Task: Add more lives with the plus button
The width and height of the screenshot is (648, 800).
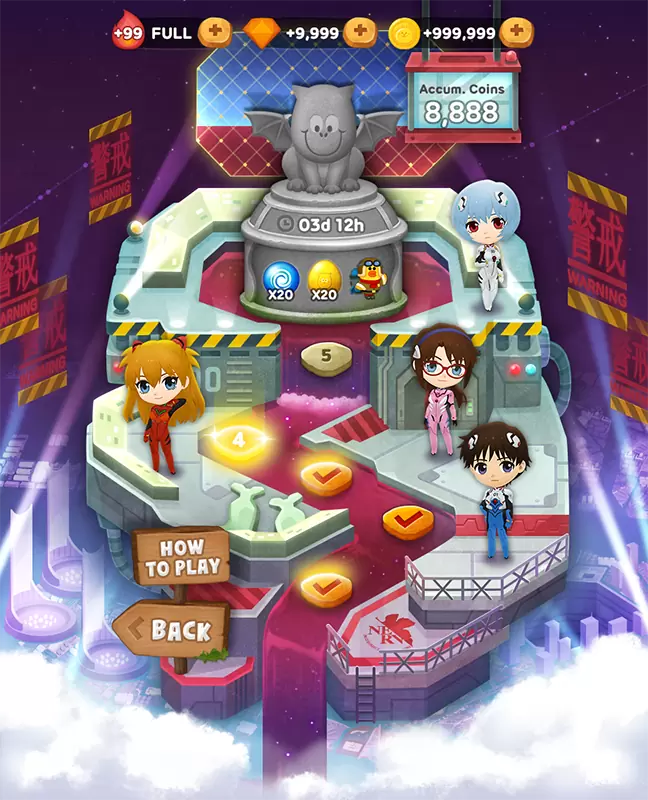Action: coord(214,33)
